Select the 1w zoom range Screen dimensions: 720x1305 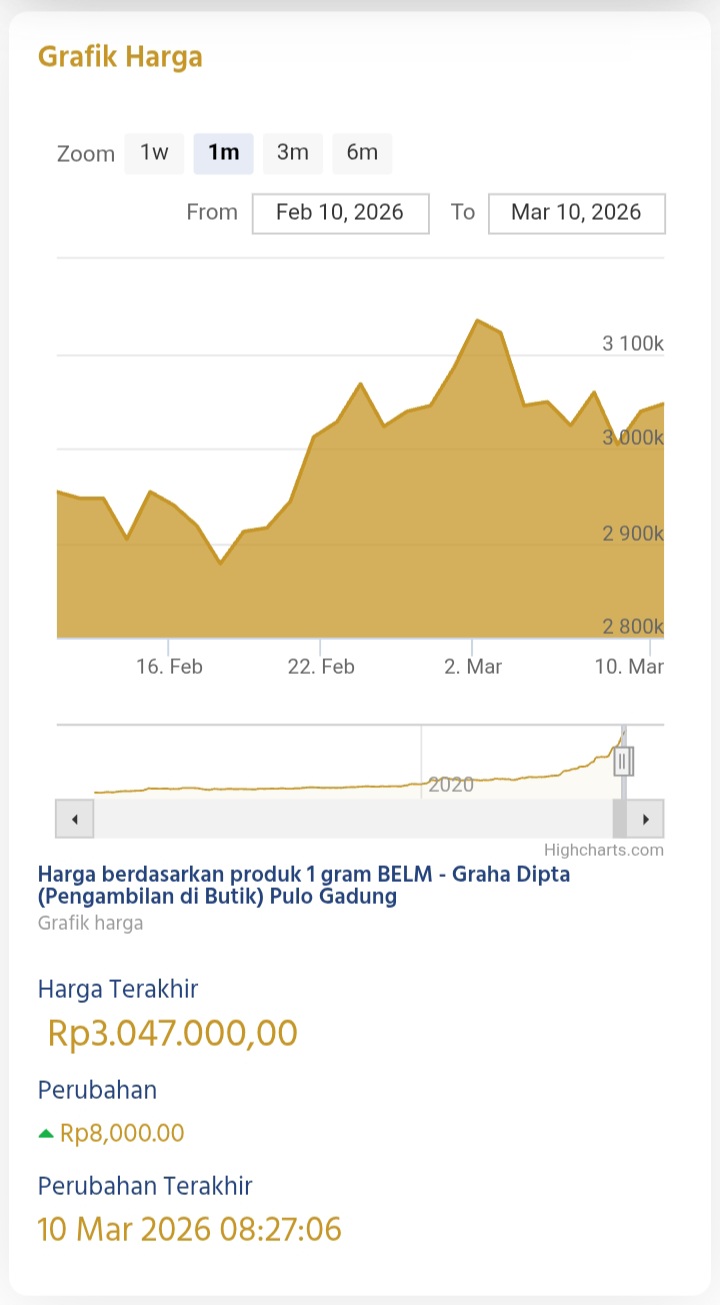(154, 153)
